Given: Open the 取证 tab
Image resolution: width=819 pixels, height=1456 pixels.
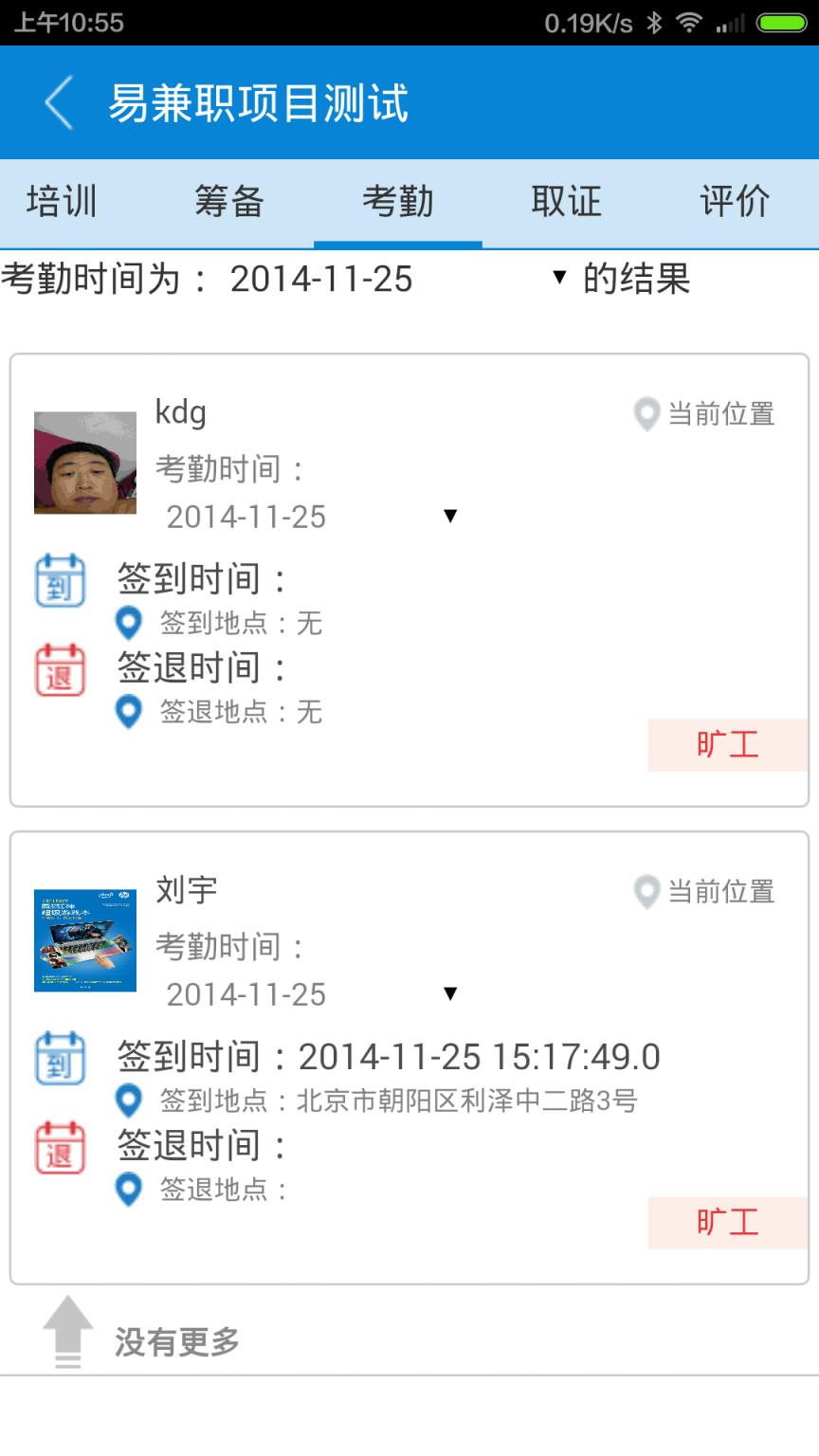Looking at the screenshot, I should [567, 201].
